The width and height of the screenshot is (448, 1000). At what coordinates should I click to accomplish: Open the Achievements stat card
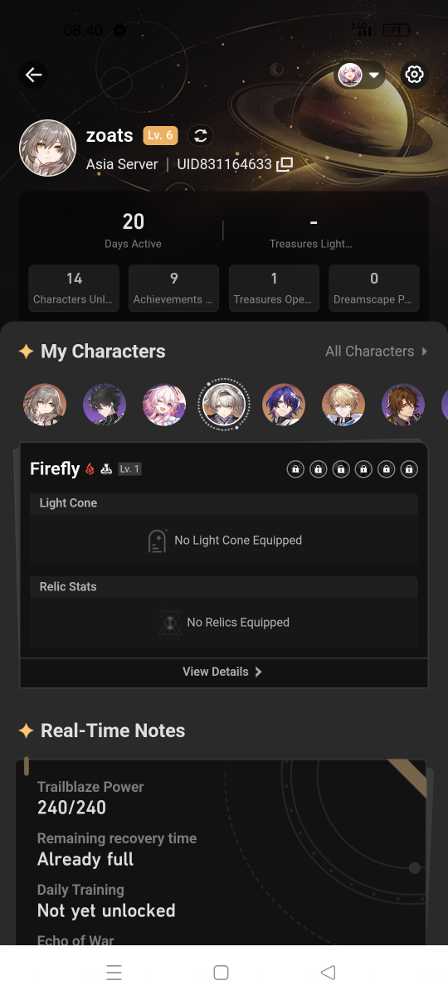pyautogui.click(x=174, y=288)
